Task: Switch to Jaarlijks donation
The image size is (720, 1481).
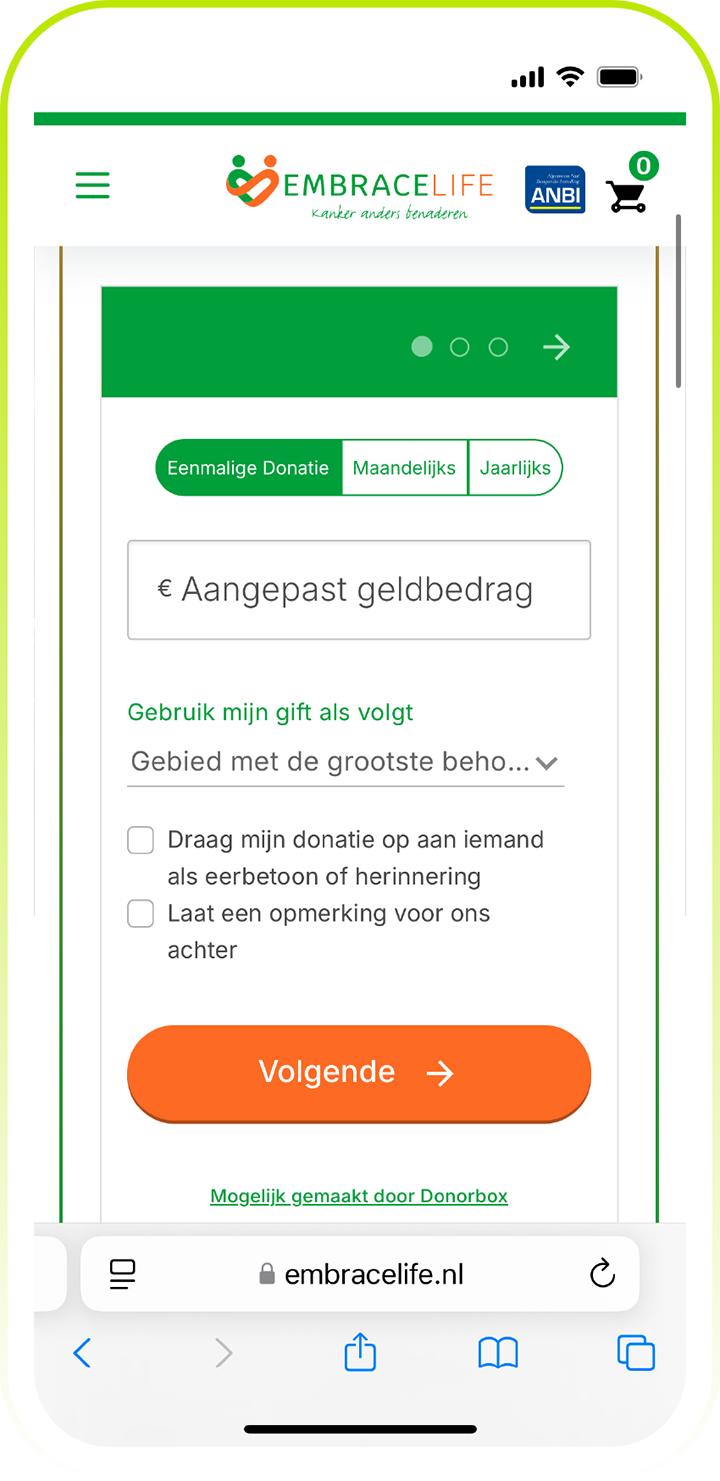Action: 515,468
